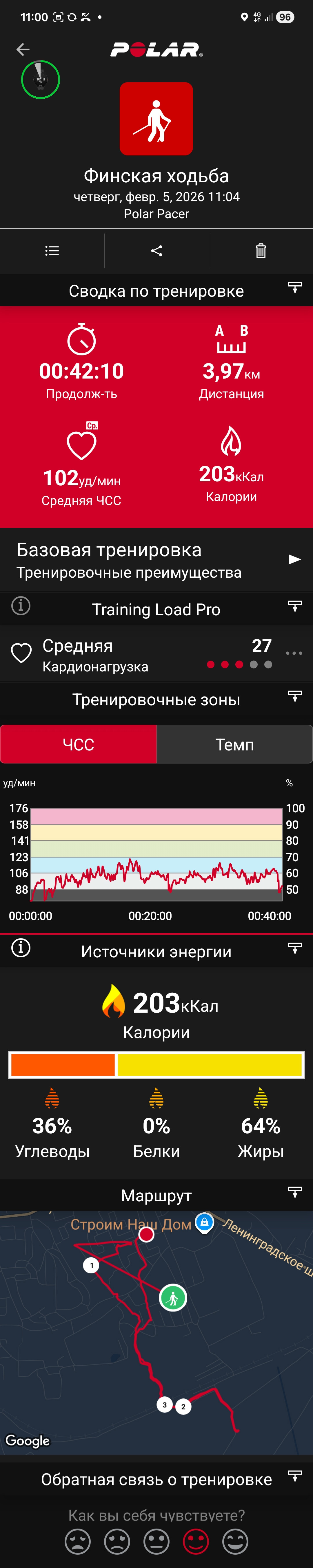Collapse the Маршрут section
313x1568 pixels.
coord(295,1192)
